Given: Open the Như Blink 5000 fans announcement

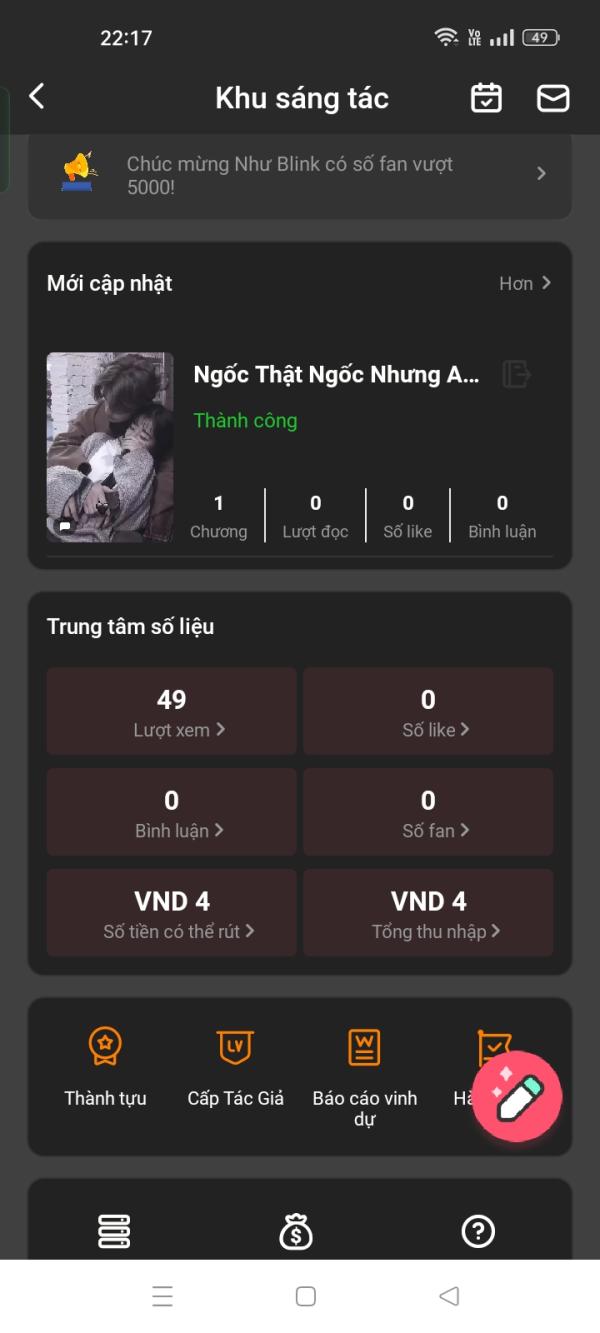Looking at the screenshot, I should [300, 175].
